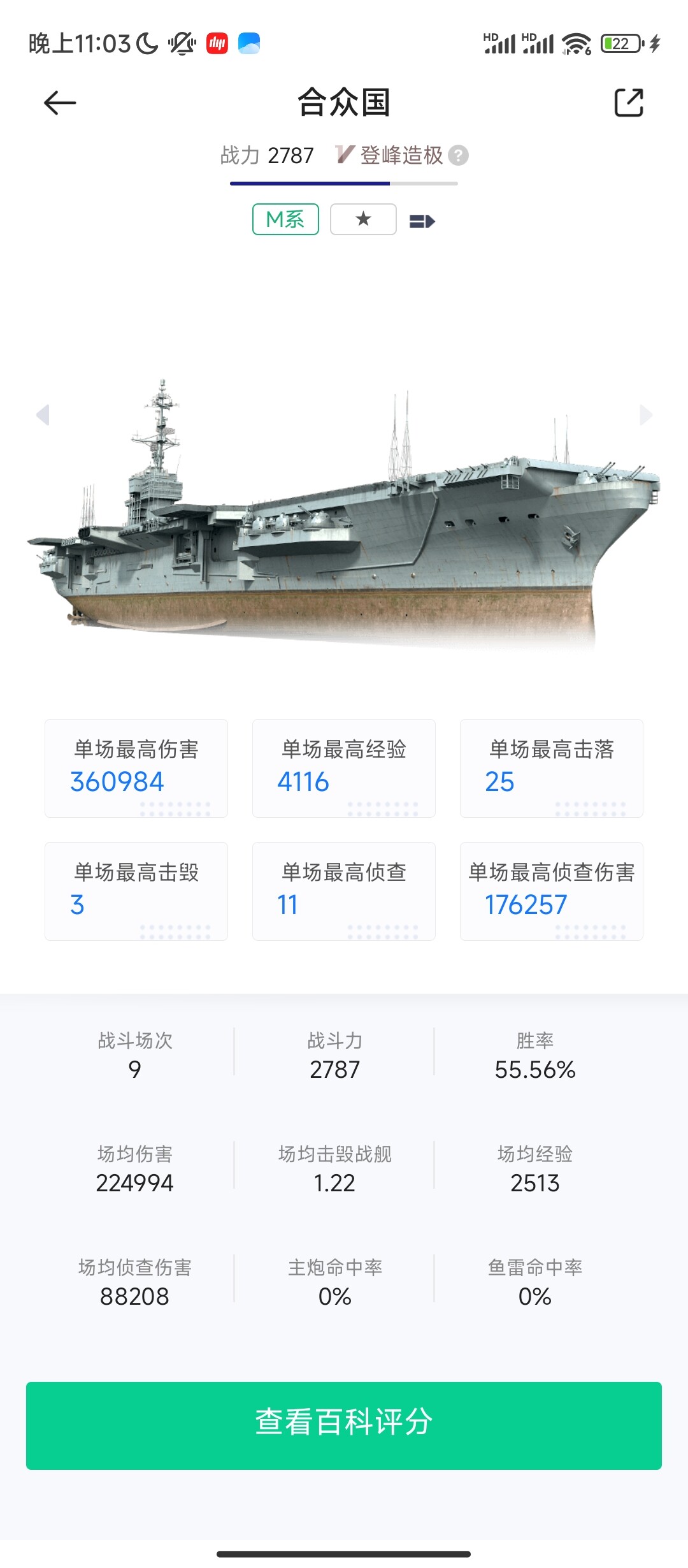Tap the 查看百科评分 button
Viewport: 688px width, 1568px height.
[x=344, y=1426]
